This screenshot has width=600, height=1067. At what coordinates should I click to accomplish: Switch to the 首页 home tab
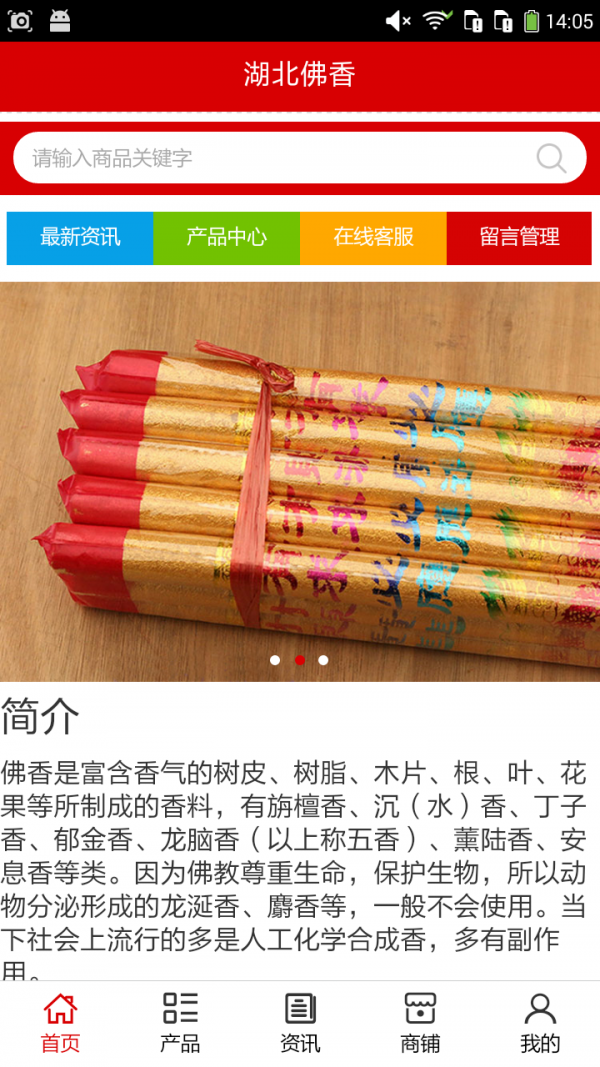coord(60,1023)
